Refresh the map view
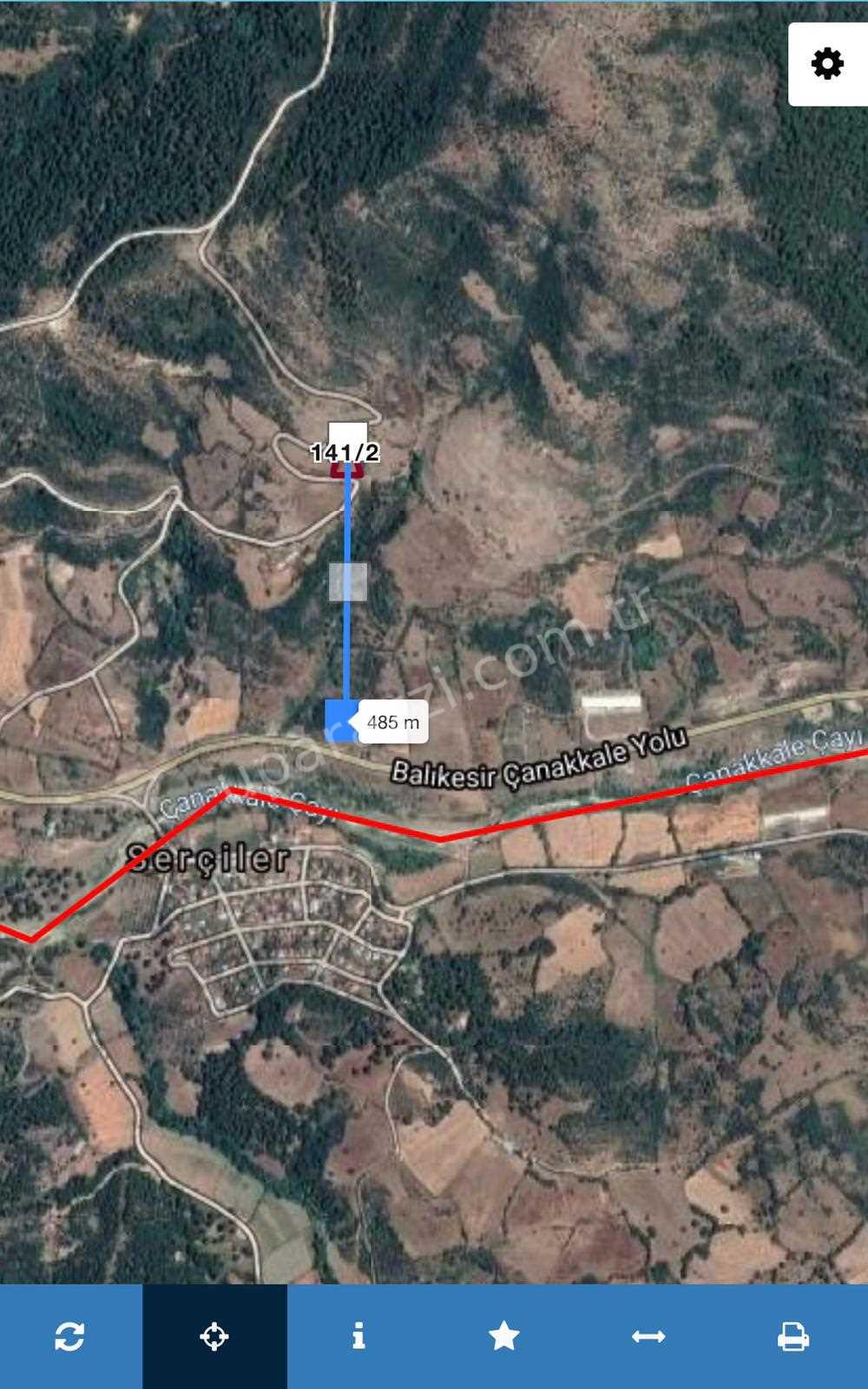Image resolution: width=868 pixels, height=1389 pixels. tap(69, 1336)
